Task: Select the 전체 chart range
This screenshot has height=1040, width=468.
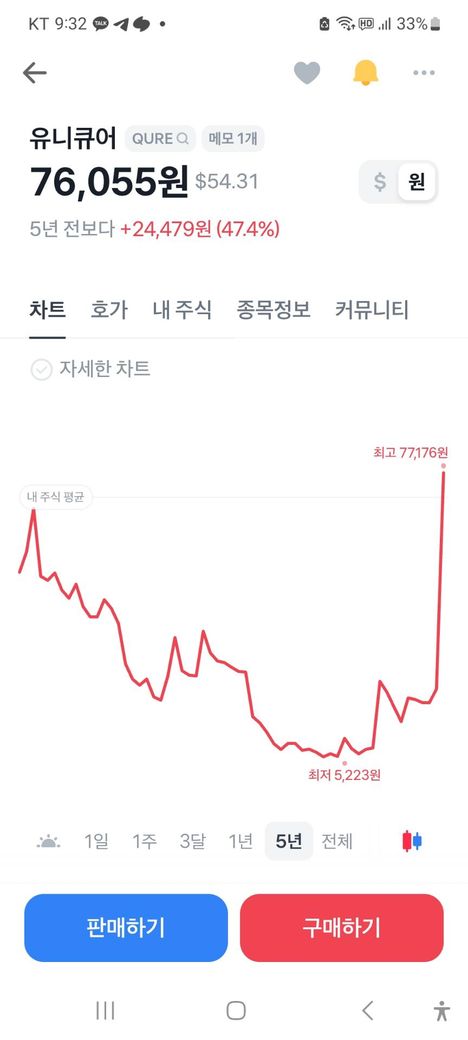Action: 337,842
